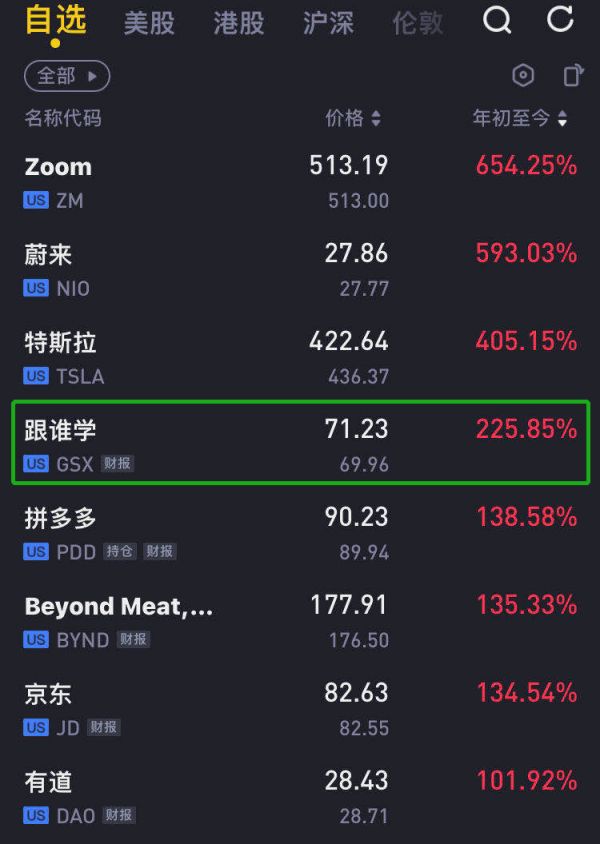Refresh the watchlist quotes
600x844 pixels.
click(x=561, y=19)
